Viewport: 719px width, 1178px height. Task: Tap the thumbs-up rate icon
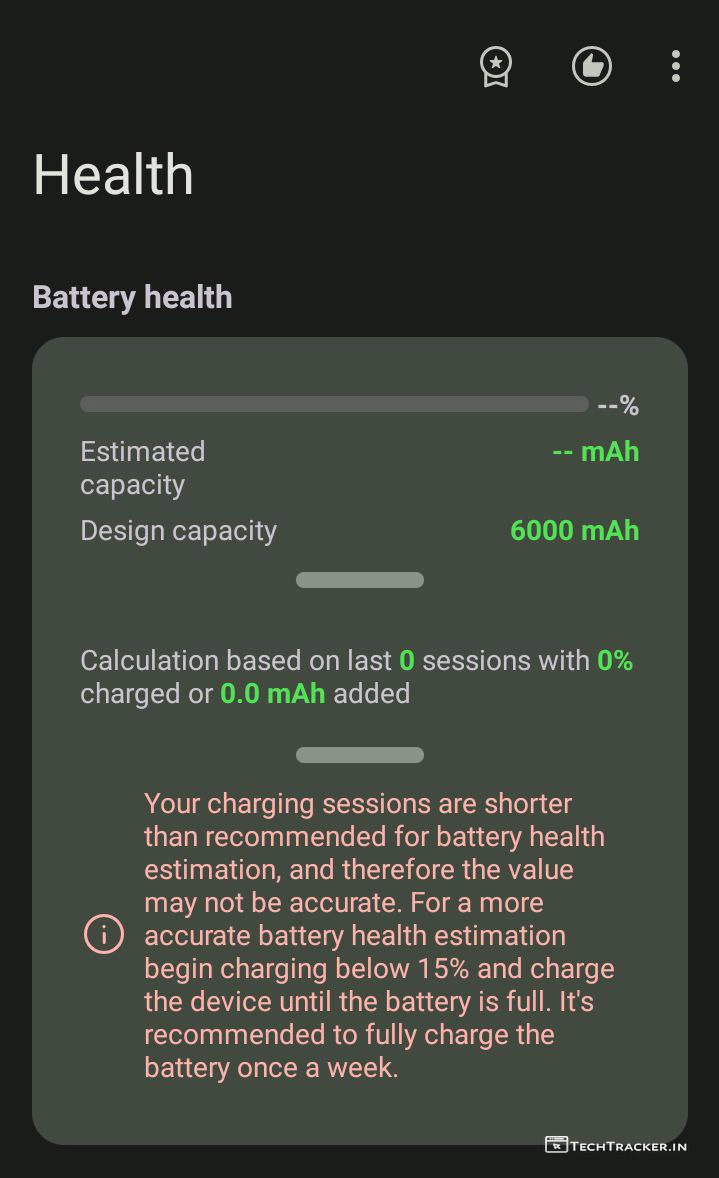click(x=592, y=66)
